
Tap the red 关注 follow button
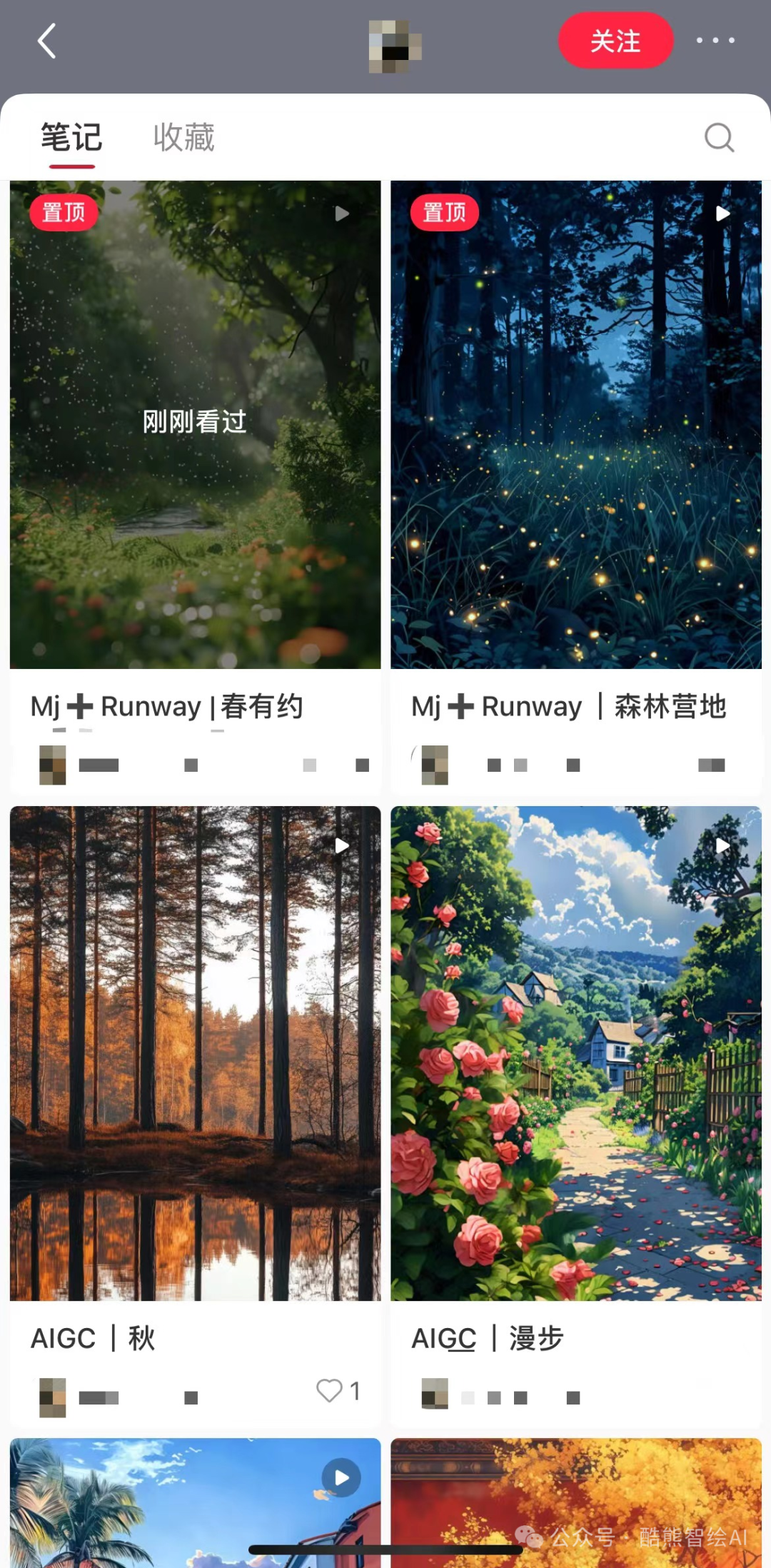[x=615, y=41]
